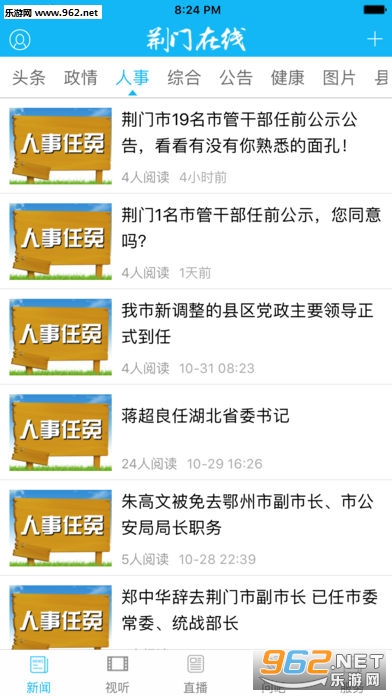
Task: Switch to 视听 bottom tab
Action: (x=117, y=673)
